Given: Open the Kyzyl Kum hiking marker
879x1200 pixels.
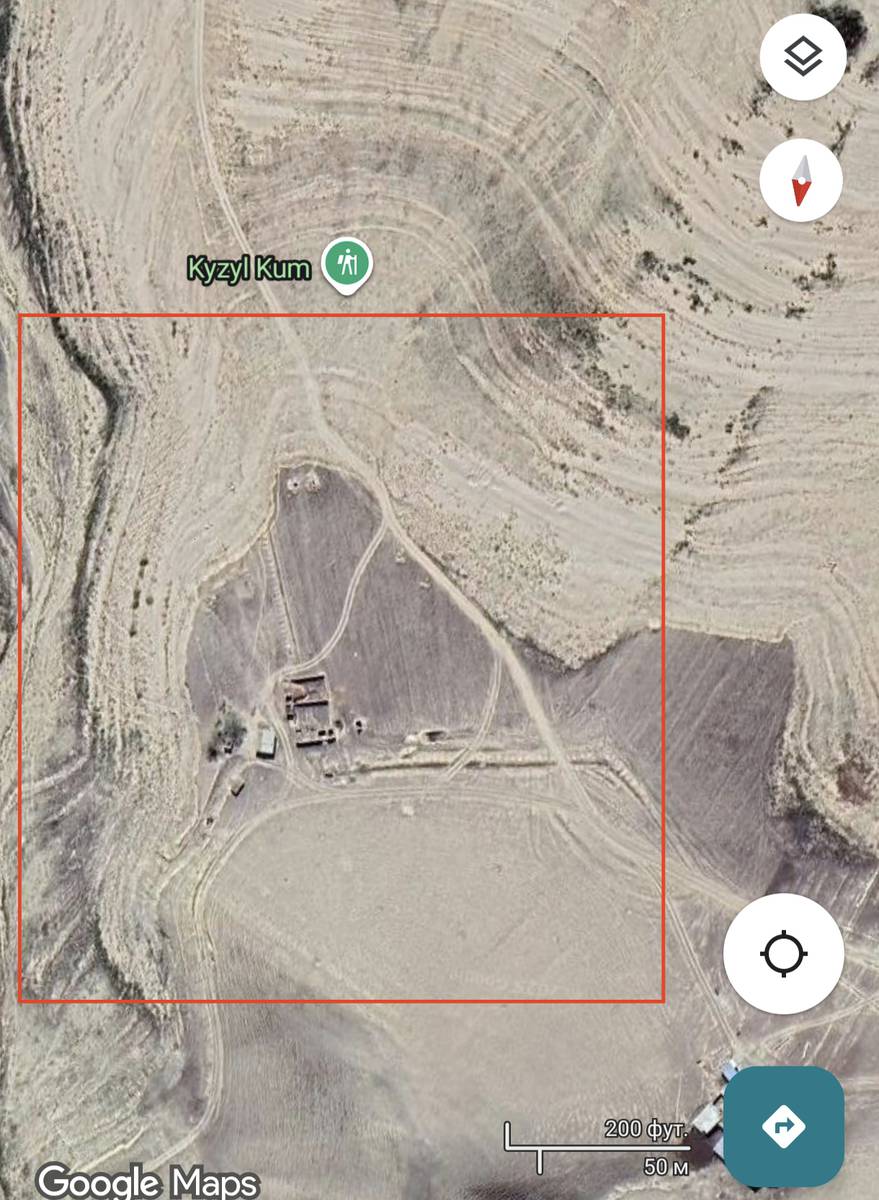Looking at the screenshot, I should [x=347, y=265].
